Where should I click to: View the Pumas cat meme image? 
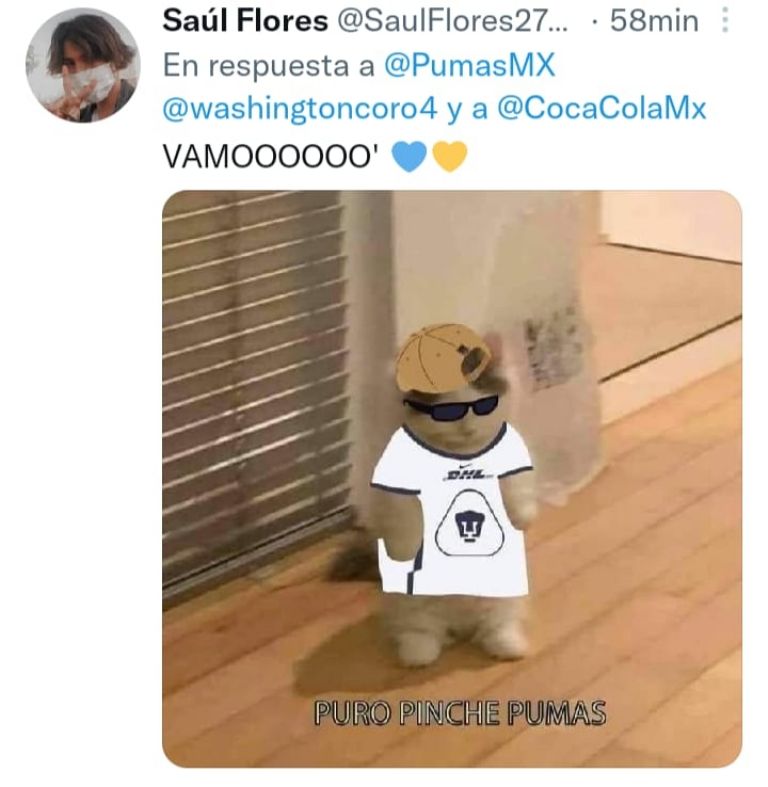(x=452, y=478)
